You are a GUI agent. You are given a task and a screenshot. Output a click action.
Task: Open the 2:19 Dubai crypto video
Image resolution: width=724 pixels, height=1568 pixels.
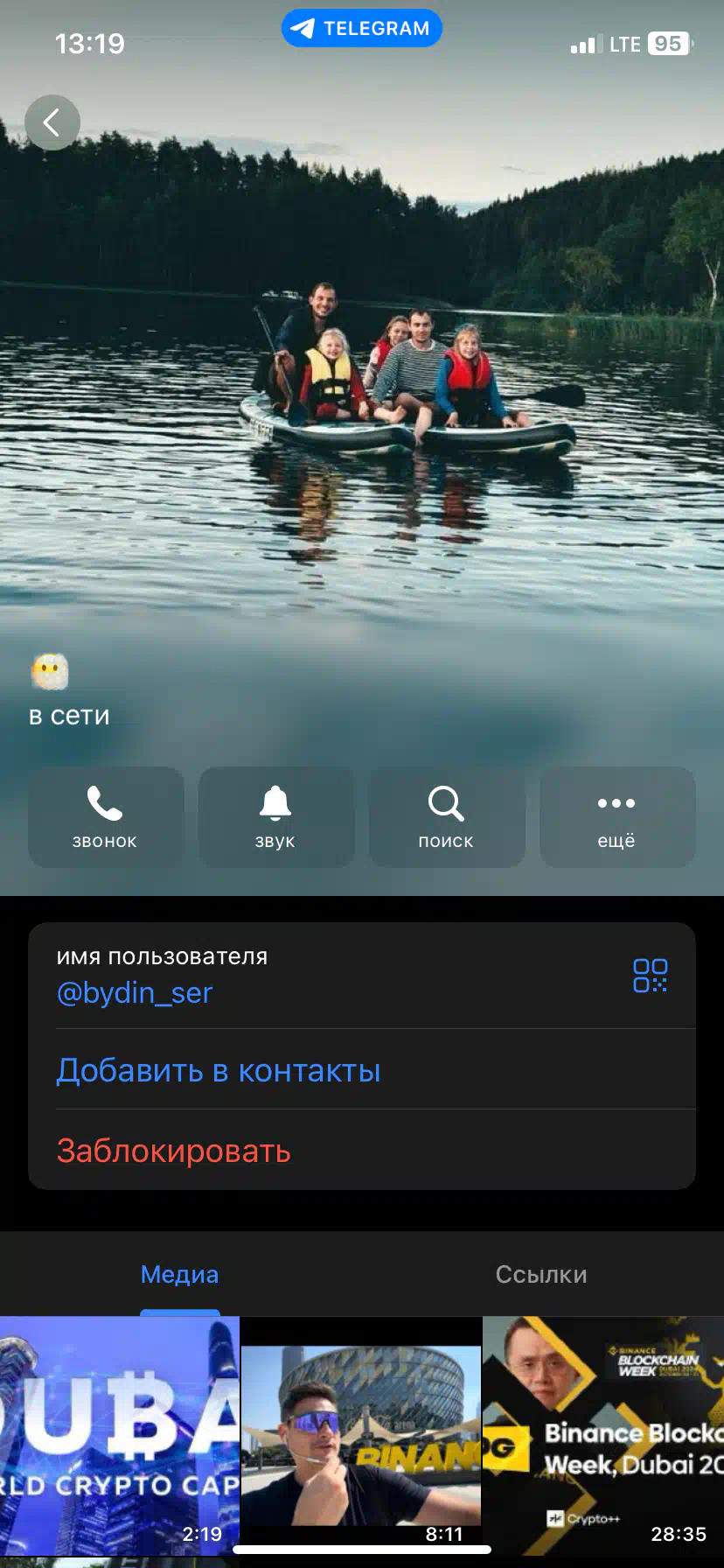pyautogui.click(x=119, y=1436)
